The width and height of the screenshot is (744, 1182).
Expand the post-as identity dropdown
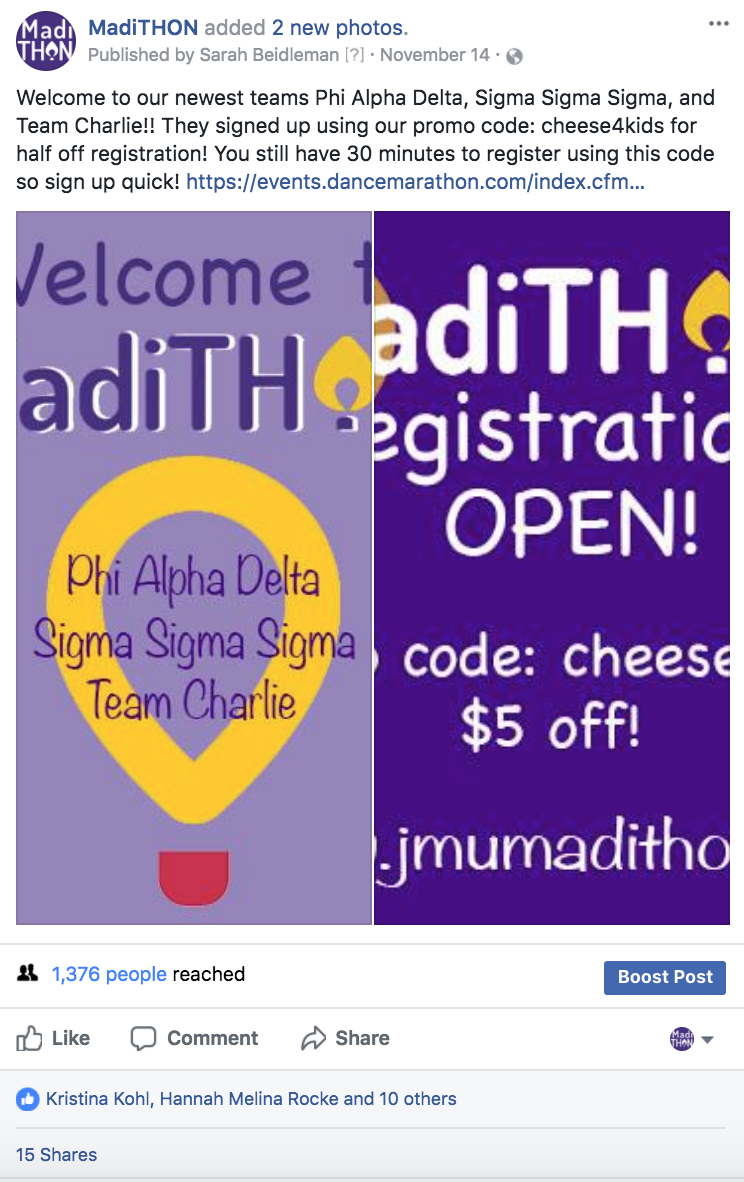pos(692,1039)
